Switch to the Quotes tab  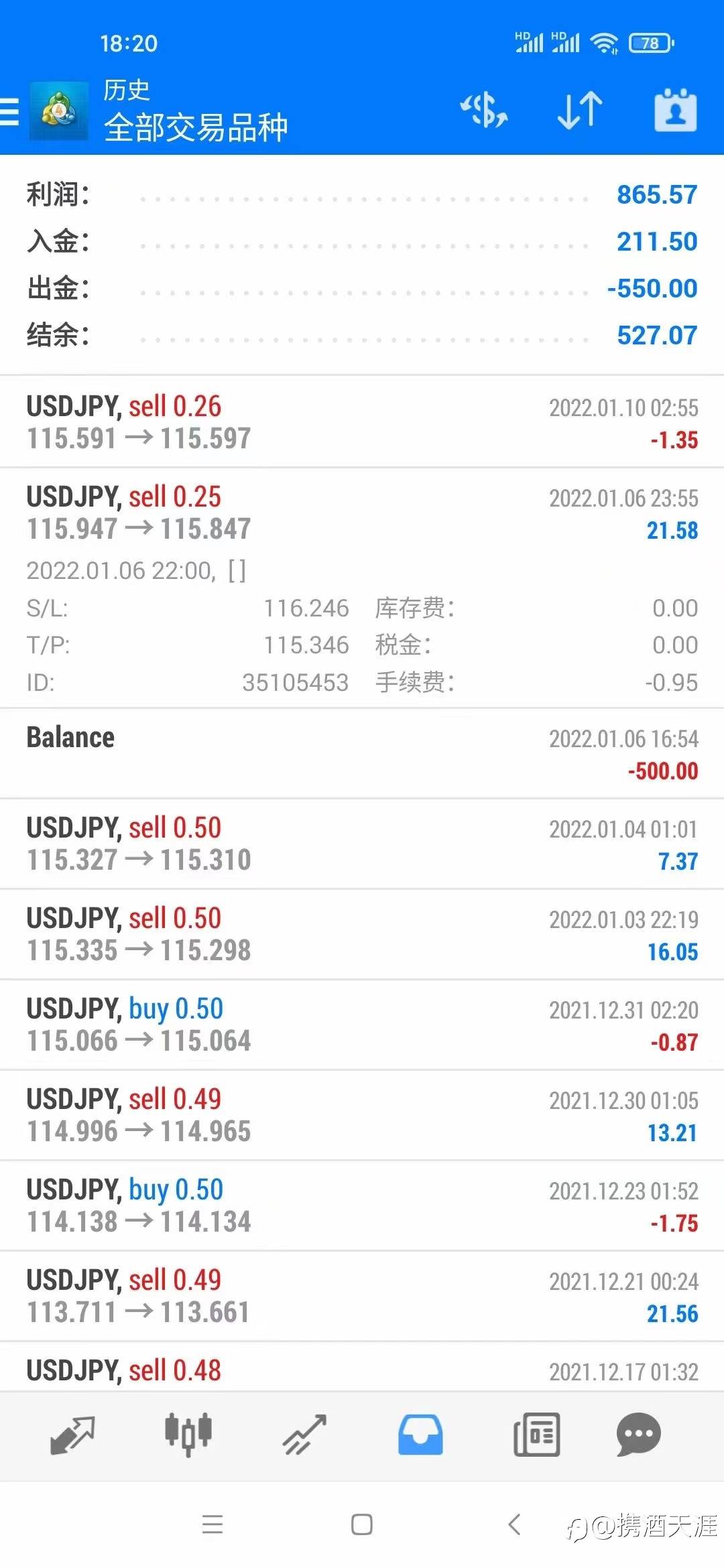(72, 1435)
